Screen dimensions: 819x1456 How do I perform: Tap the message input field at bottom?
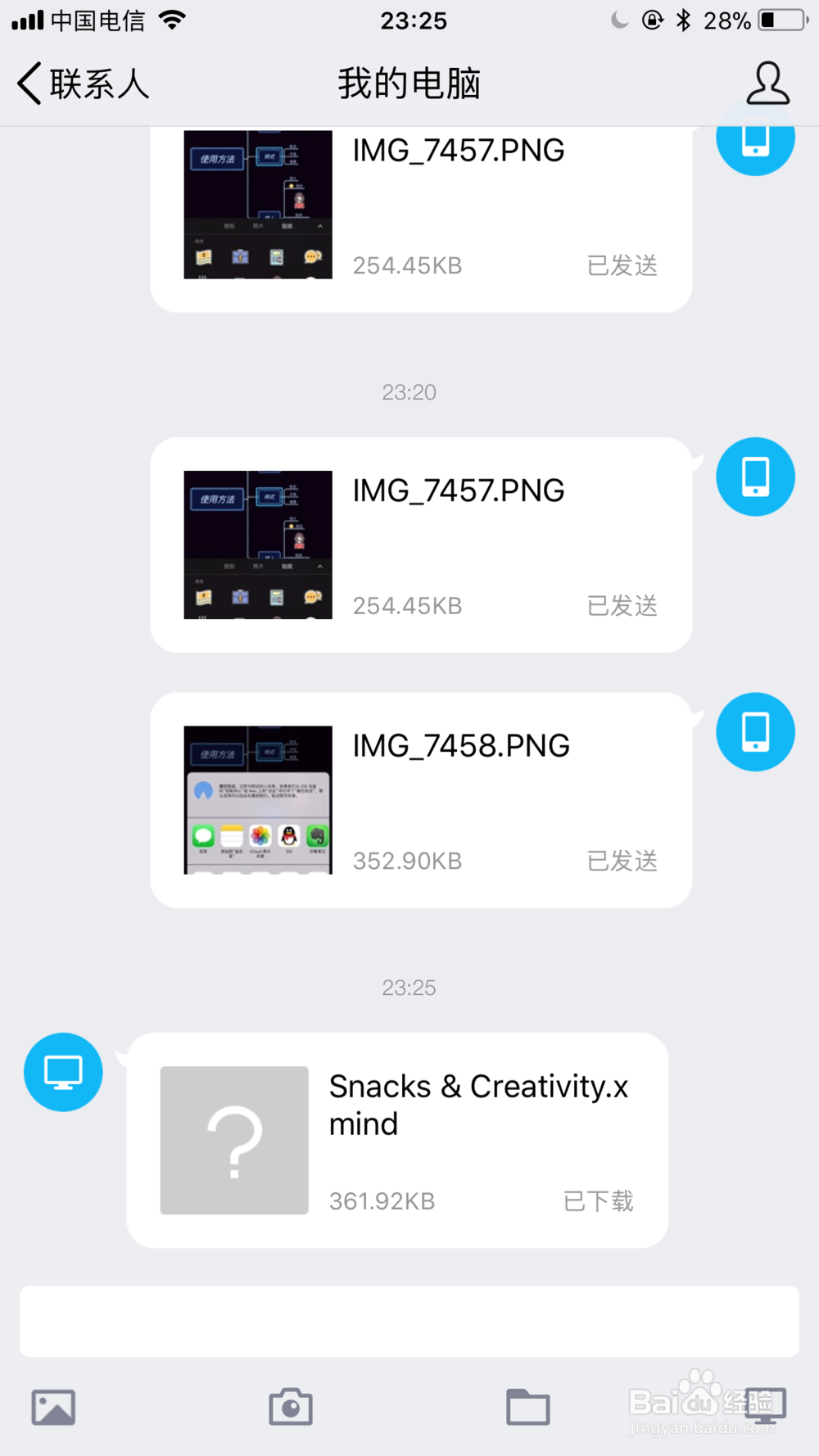[409, 1320]
